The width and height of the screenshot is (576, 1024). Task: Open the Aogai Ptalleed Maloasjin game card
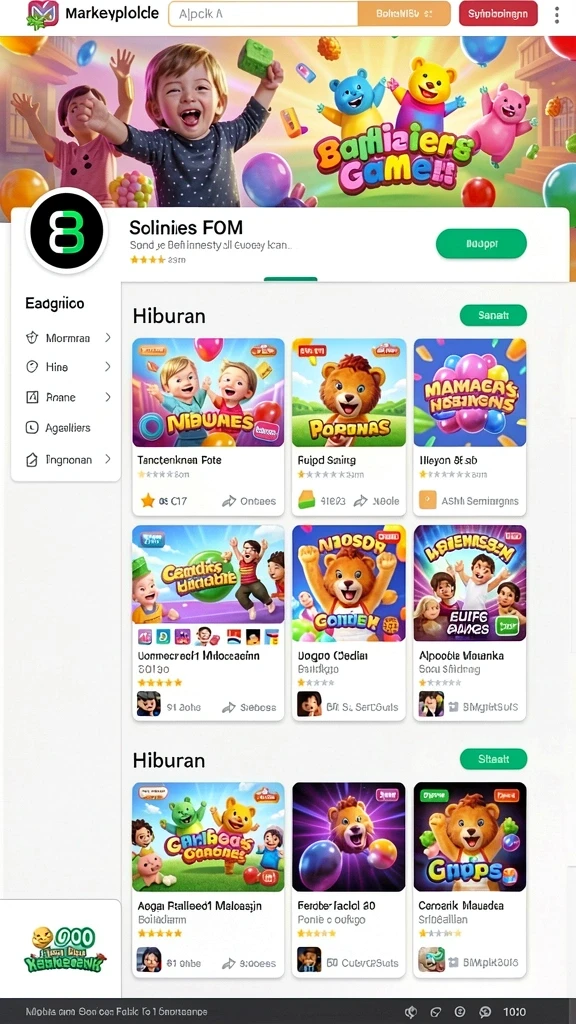point(208,880)
